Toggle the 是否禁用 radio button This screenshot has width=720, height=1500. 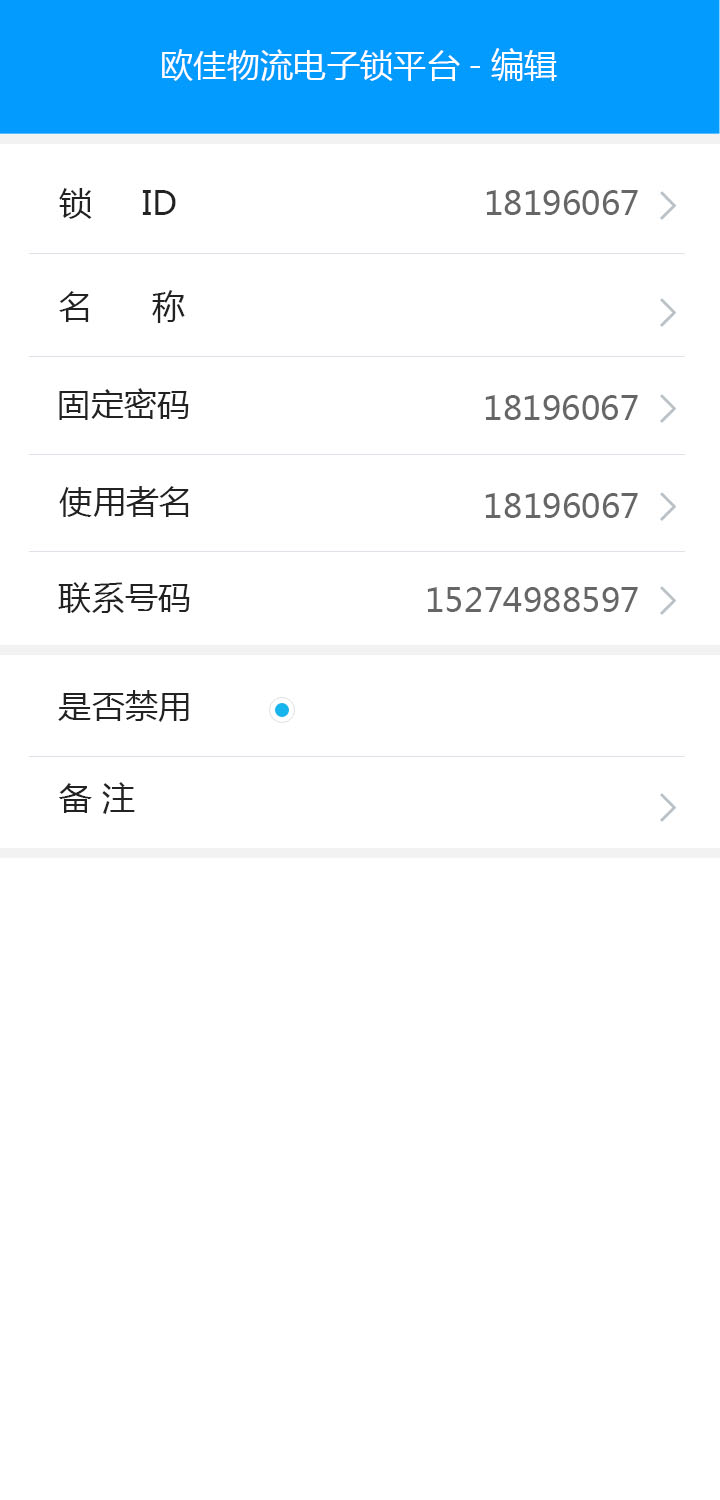pyautogui.click(x=282, y=710)
